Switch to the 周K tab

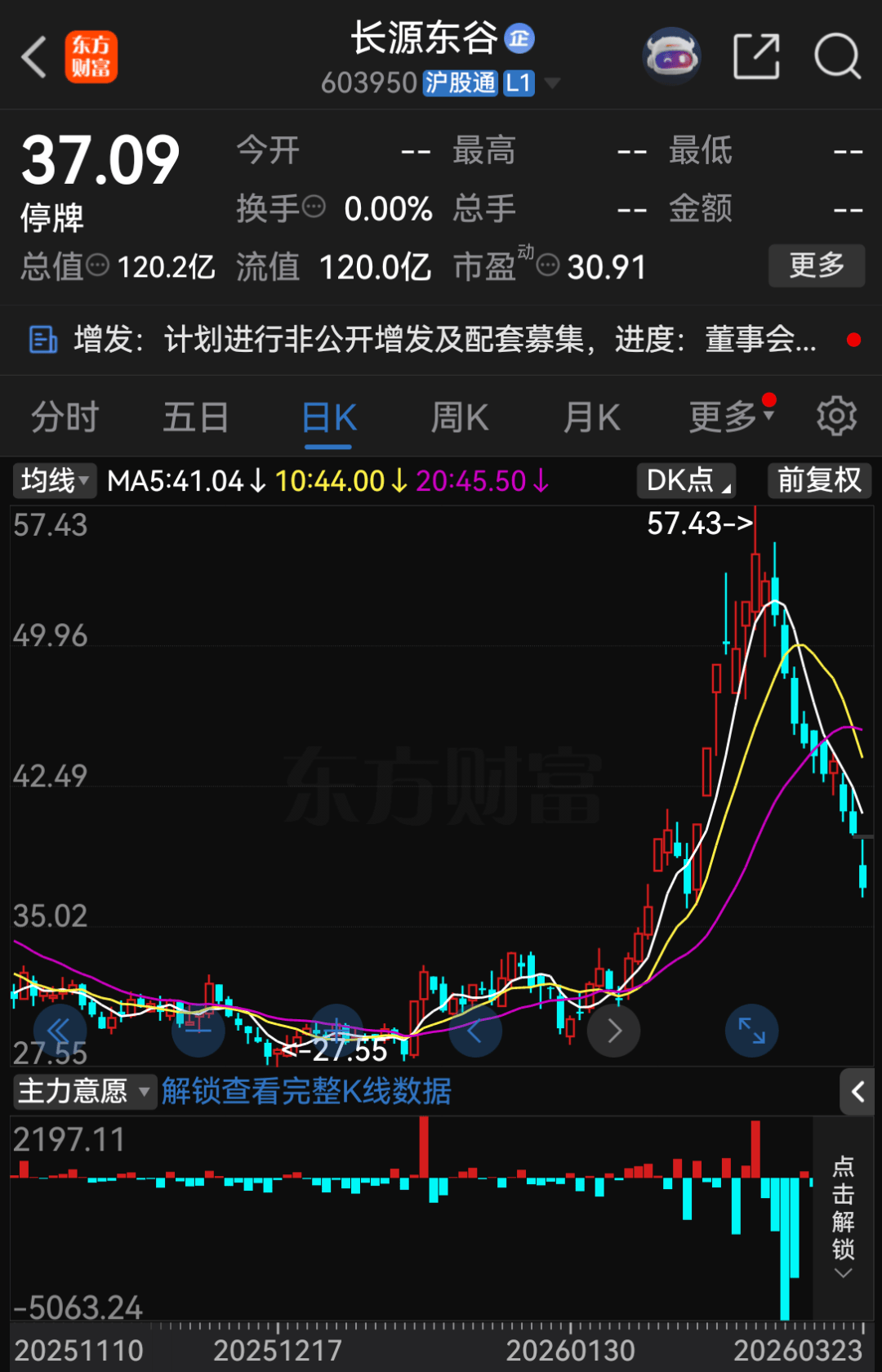[x=459, y=416]
